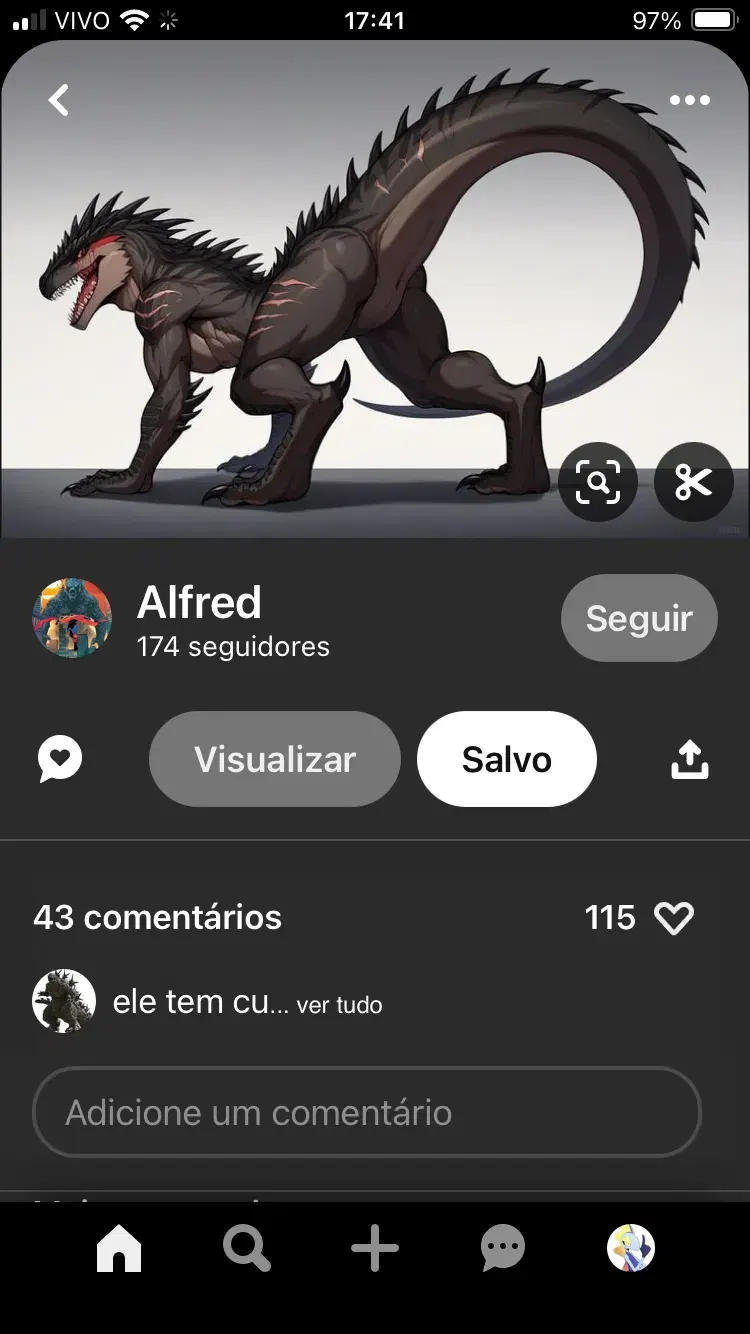750x1334 pixels.
Task: Switch to the Search tab
Action: coord(246,1248)
